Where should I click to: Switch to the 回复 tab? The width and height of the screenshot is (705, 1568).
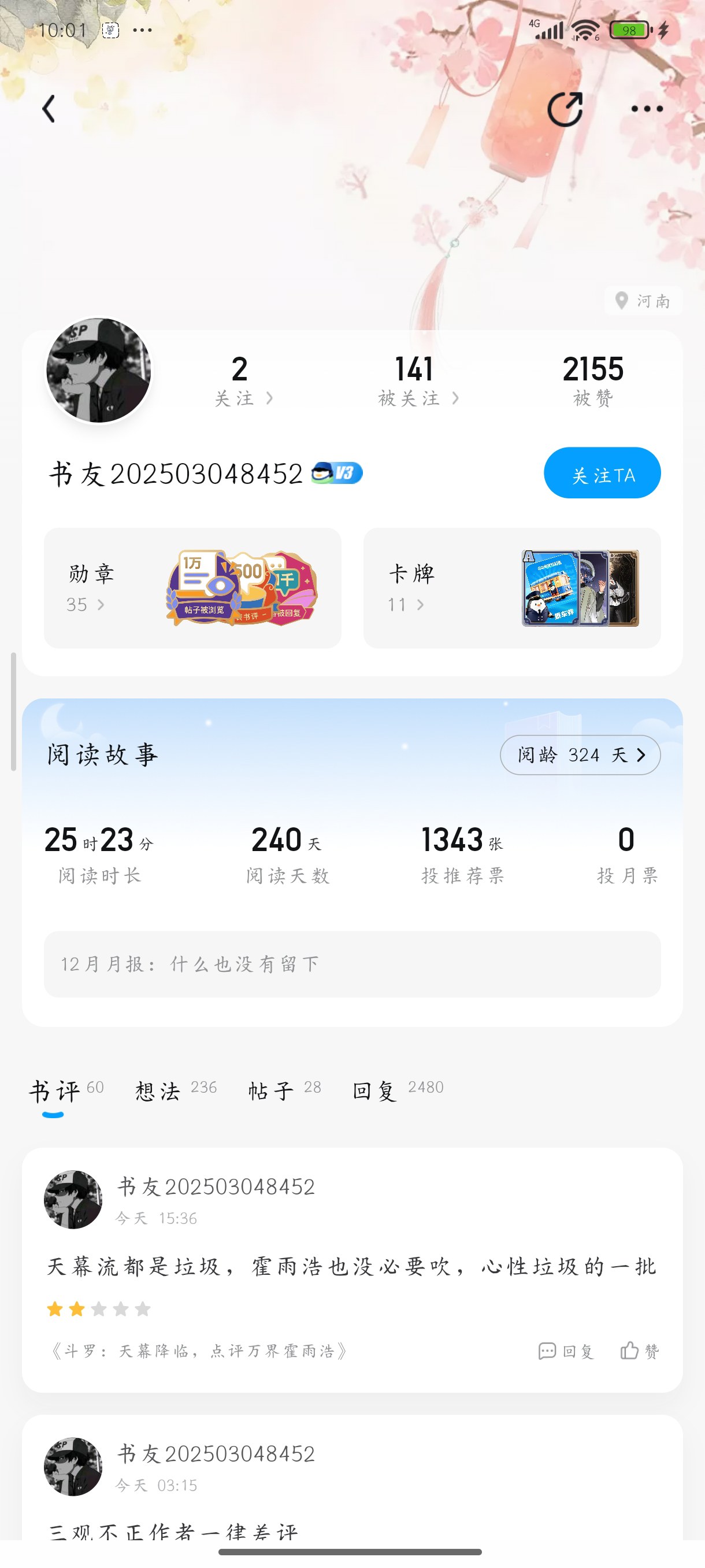click(397, 1090)
